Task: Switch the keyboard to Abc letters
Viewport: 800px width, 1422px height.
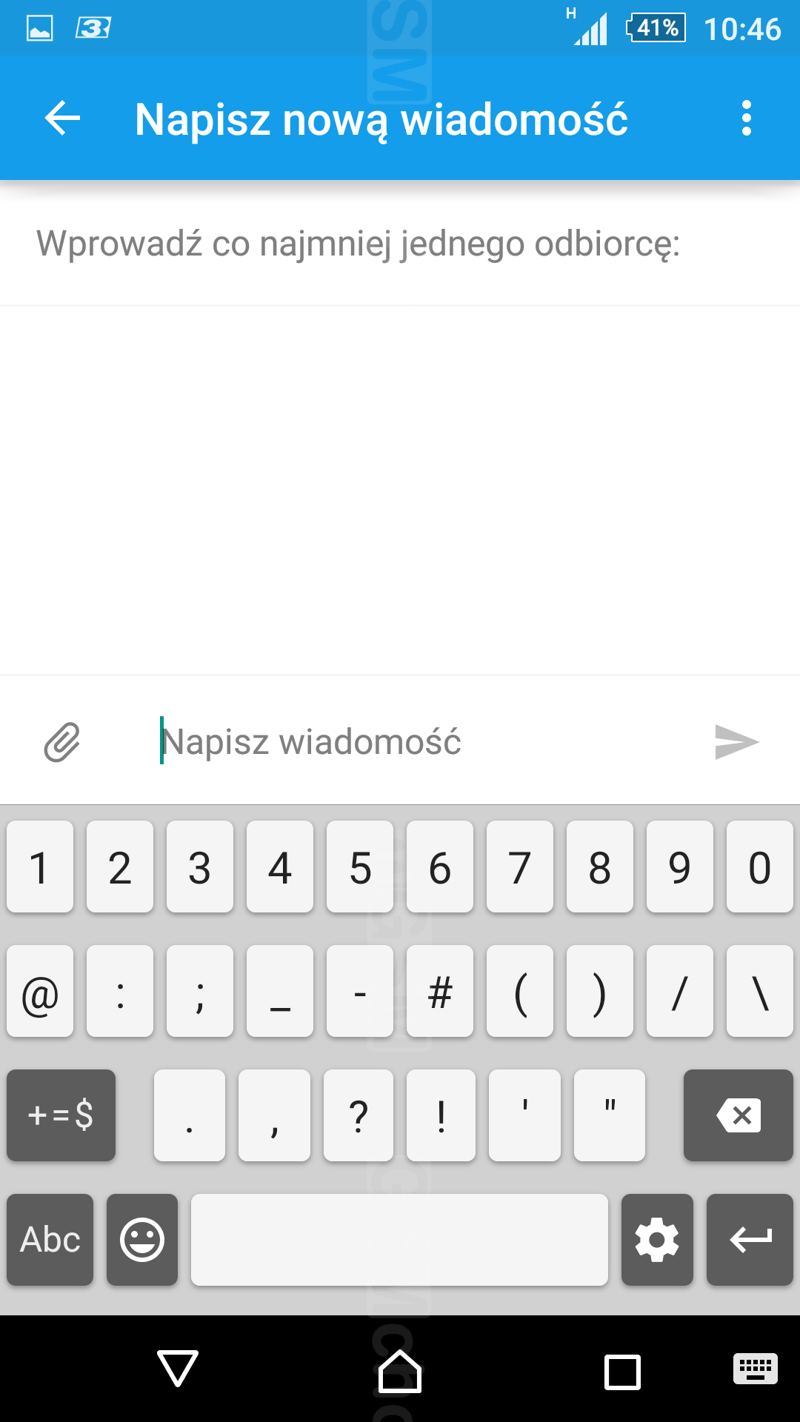Action: [x=50, y=1239]
